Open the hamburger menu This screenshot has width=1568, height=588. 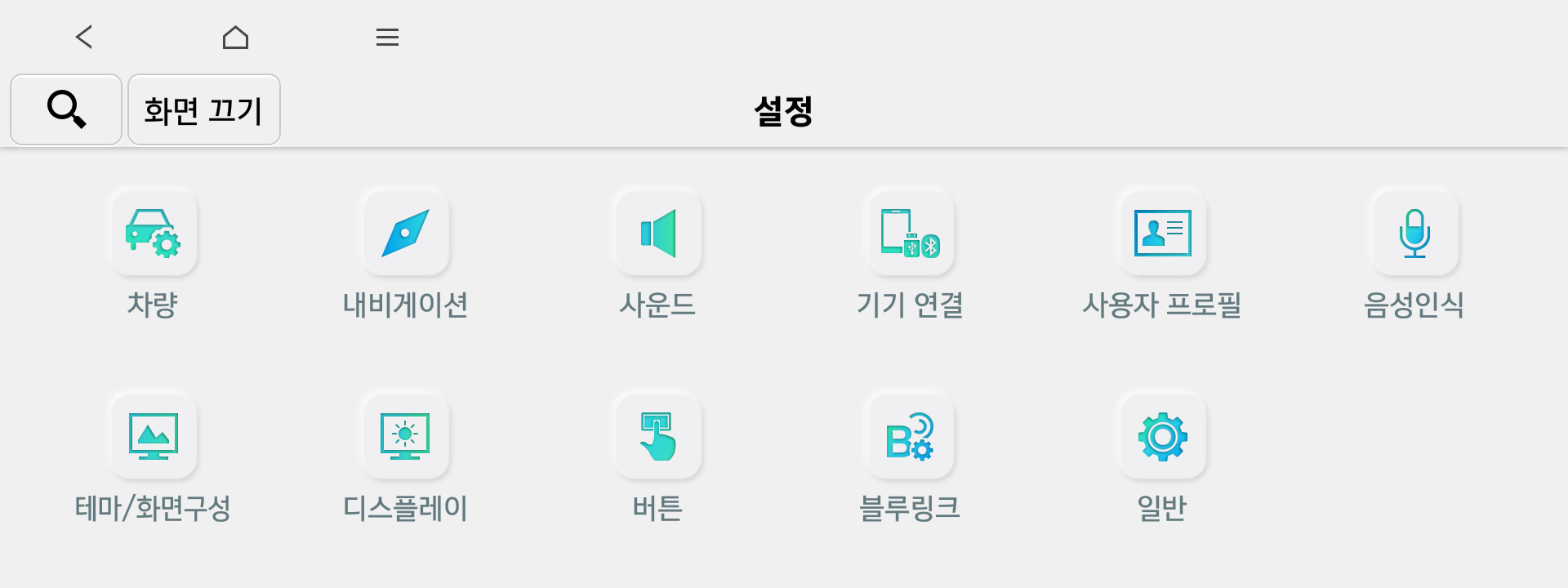click(387, 37)
